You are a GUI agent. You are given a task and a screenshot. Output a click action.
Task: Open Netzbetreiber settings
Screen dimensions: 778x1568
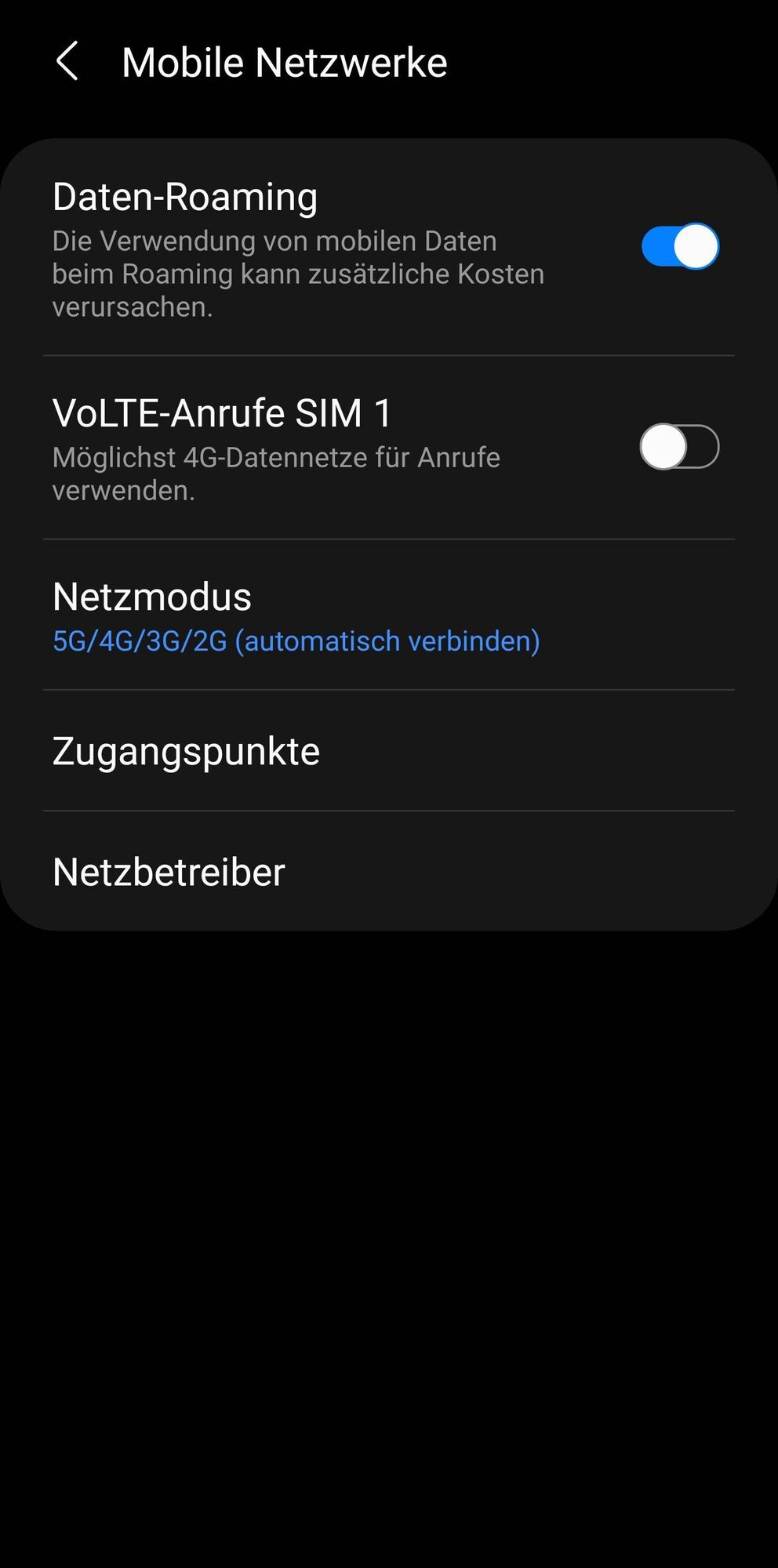coord(169,872)
